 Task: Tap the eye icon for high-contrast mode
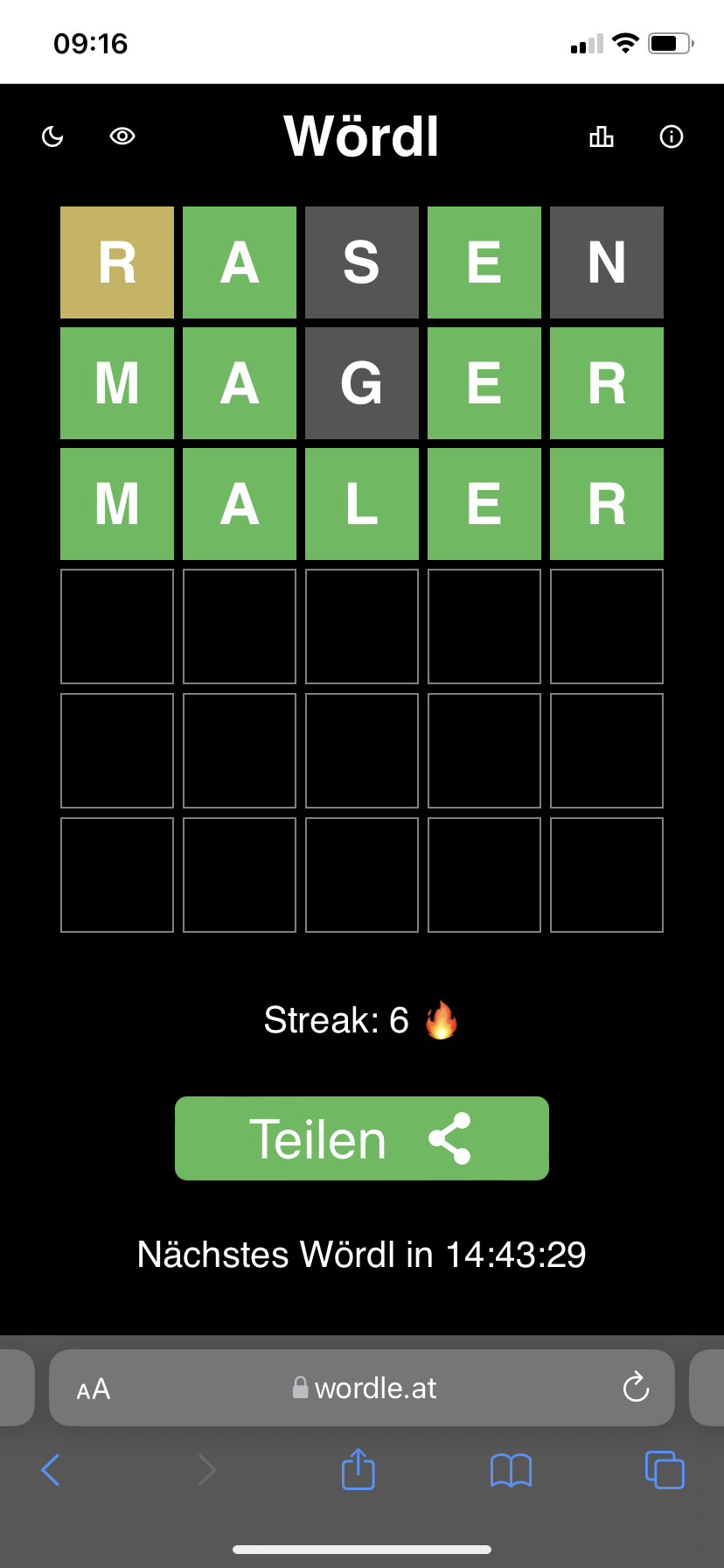click(122, 136)
